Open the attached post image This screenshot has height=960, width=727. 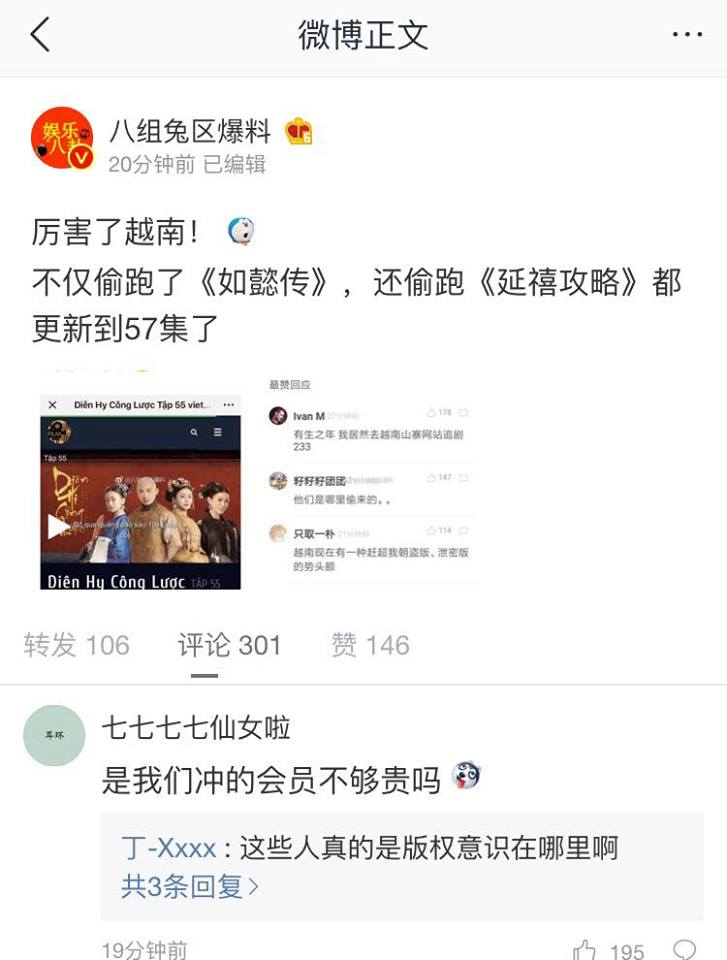click(x=257, y=483)
